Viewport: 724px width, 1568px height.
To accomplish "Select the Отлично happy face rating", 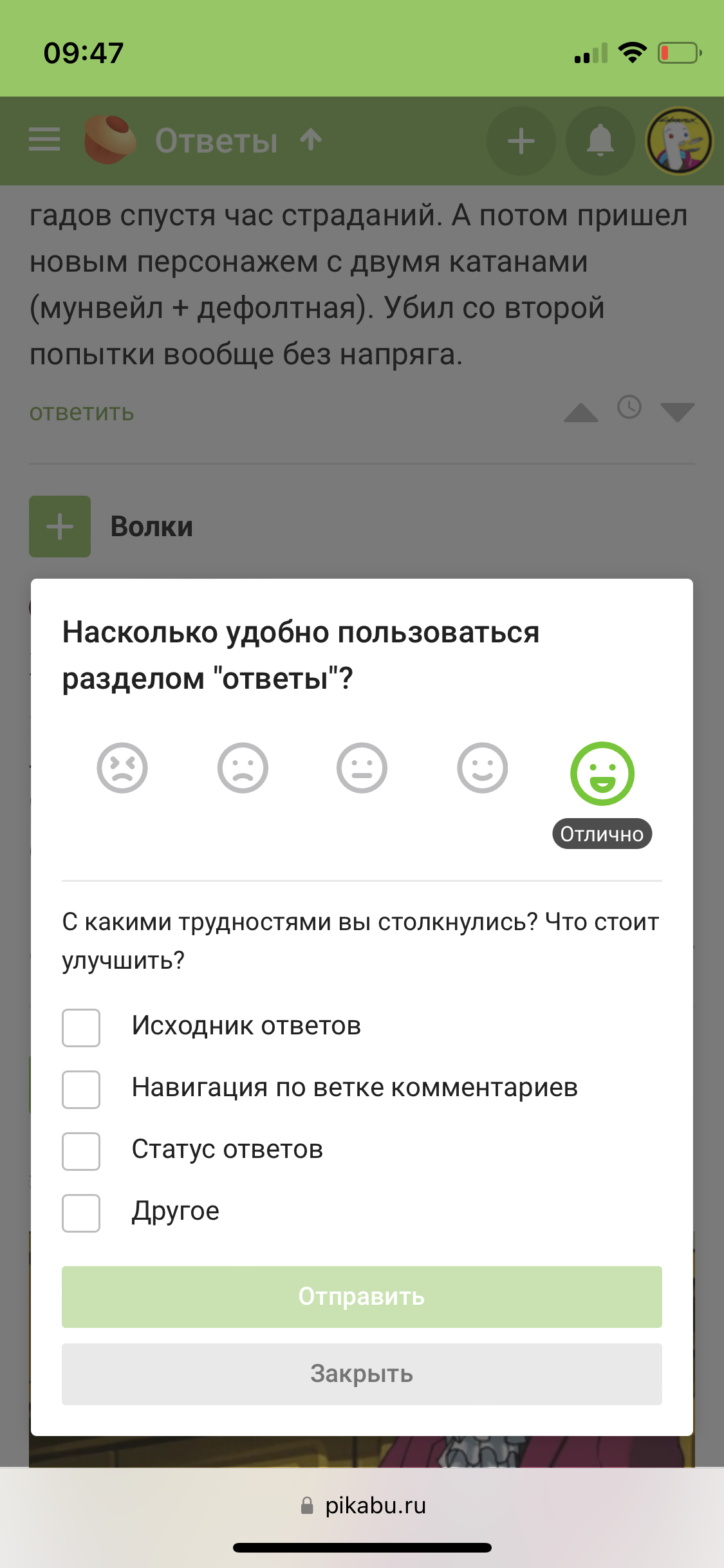I will [x=602, y=773].
